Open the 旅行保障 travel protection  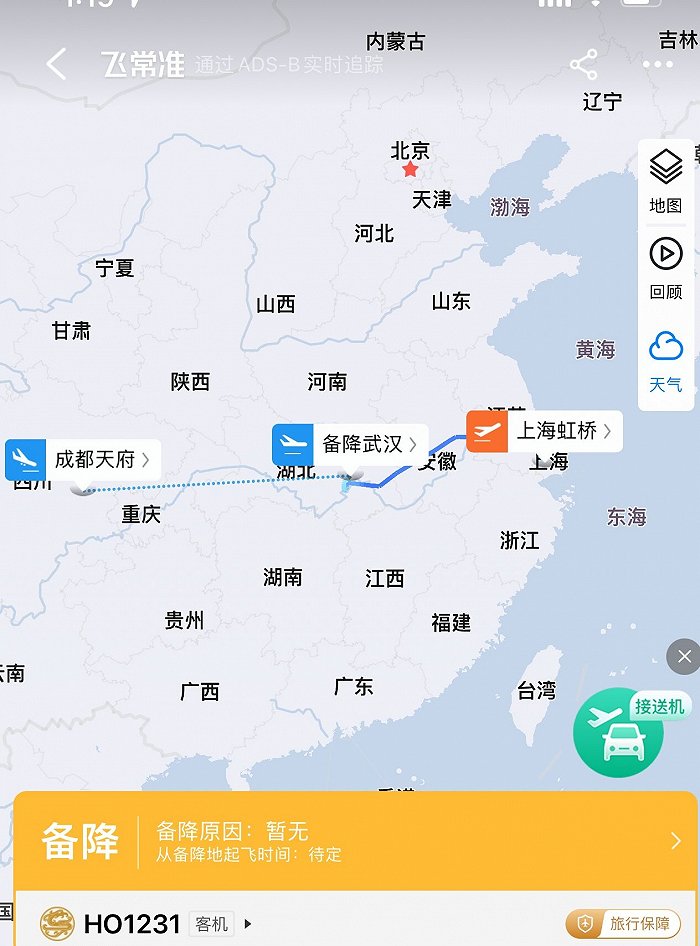click(x=622, y=924)
